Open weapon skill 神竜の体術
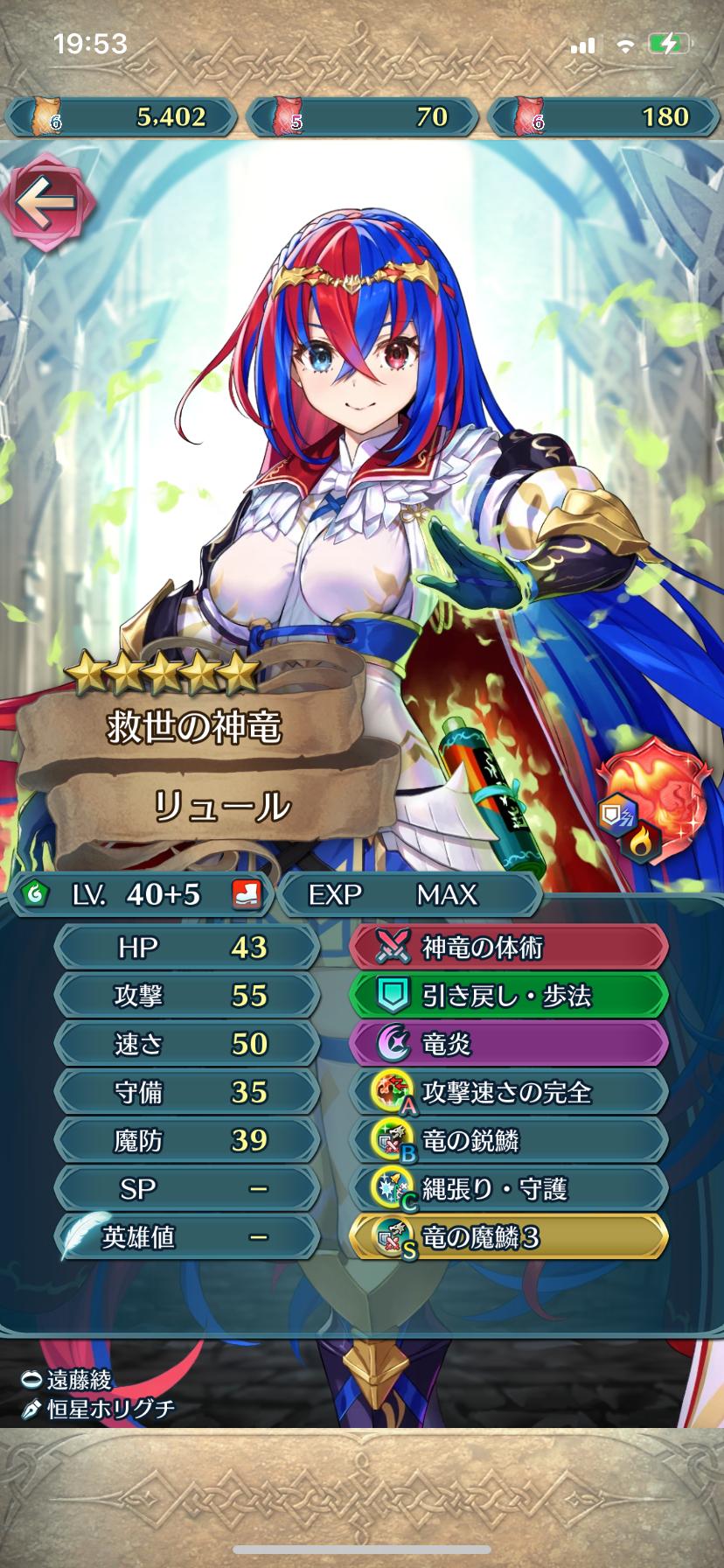 click(x=509, y=947)
